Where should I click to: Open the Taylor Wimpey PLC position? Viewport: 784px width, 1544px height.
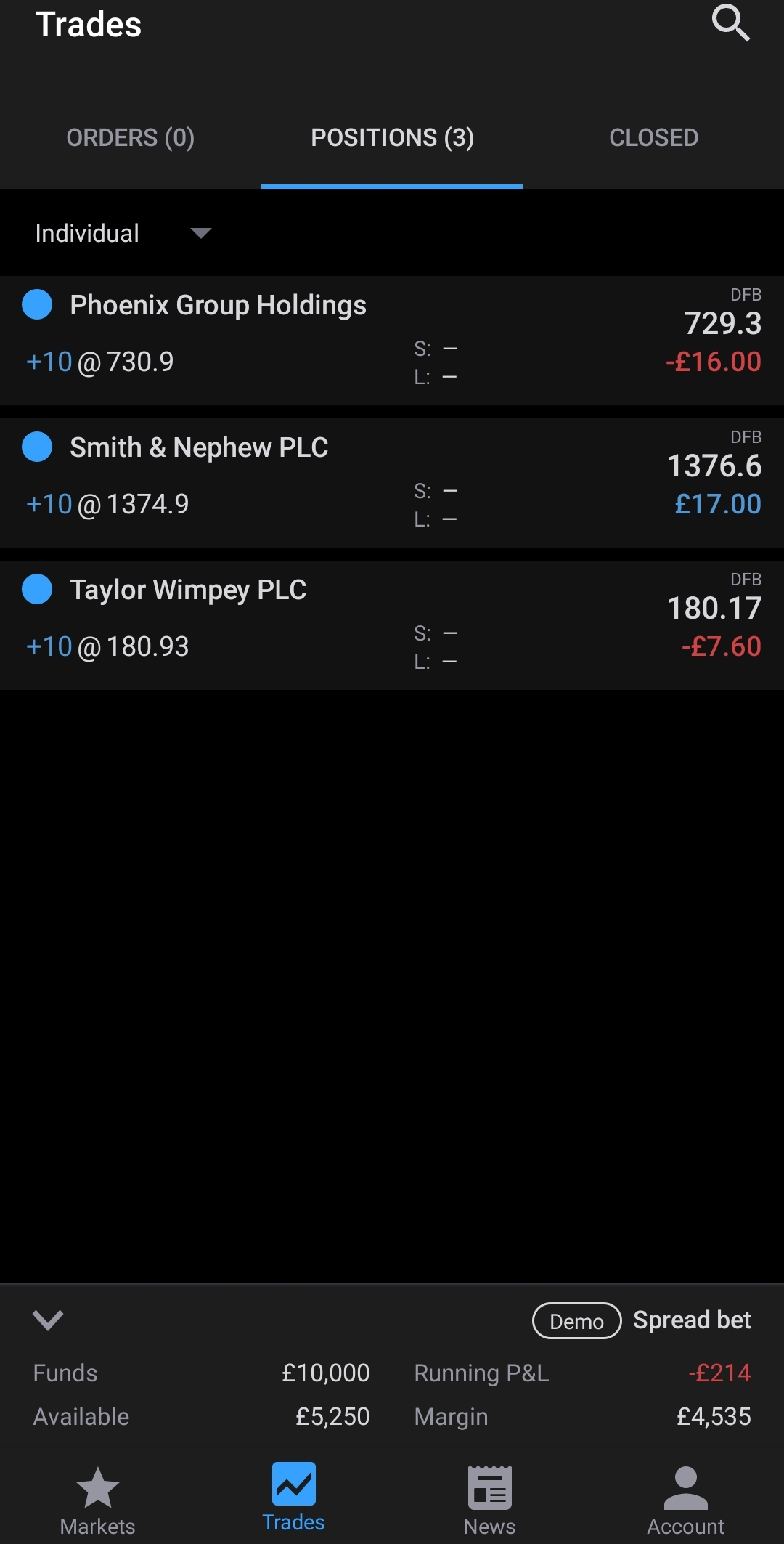pyautogui.click(x=392, y=625)
